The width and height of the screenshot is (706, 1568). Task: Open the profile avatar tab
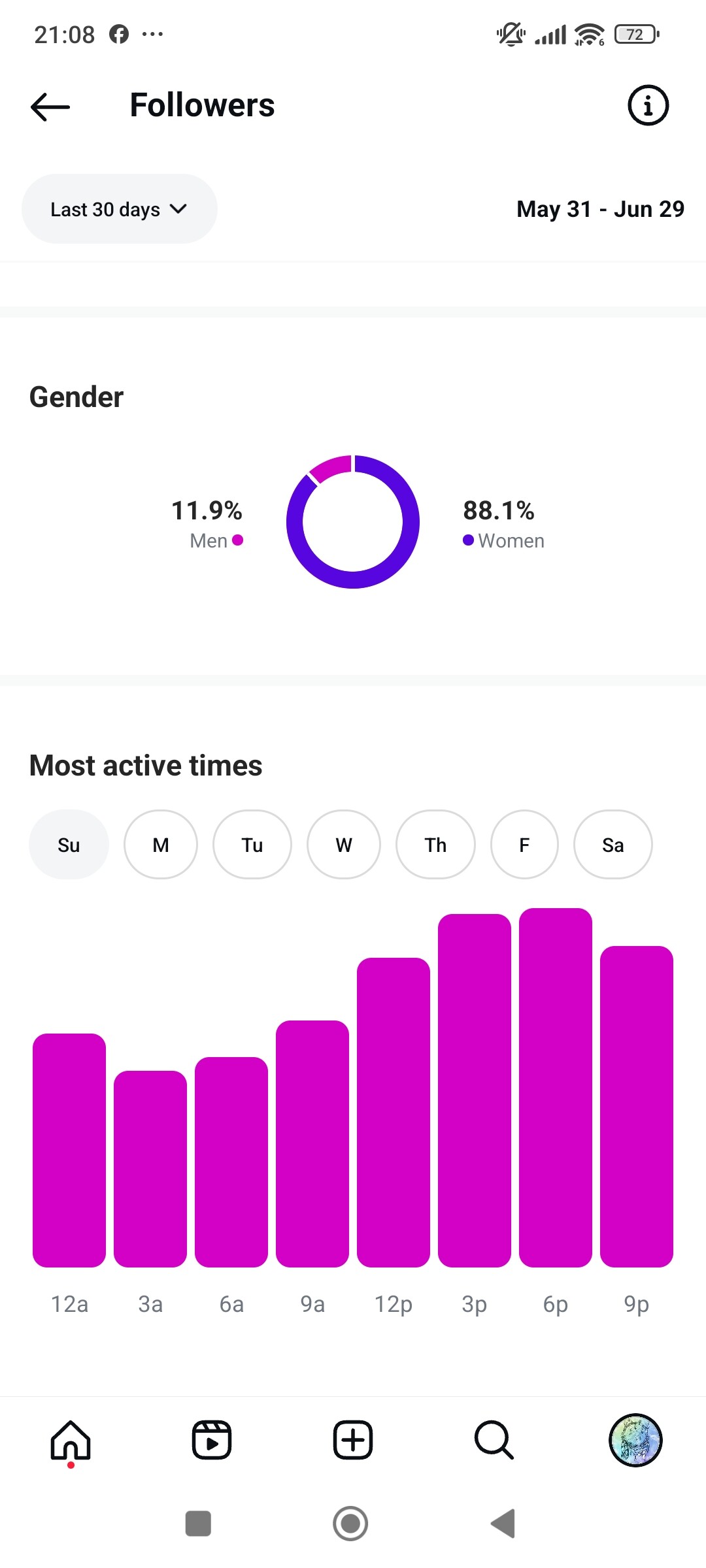635,1440
